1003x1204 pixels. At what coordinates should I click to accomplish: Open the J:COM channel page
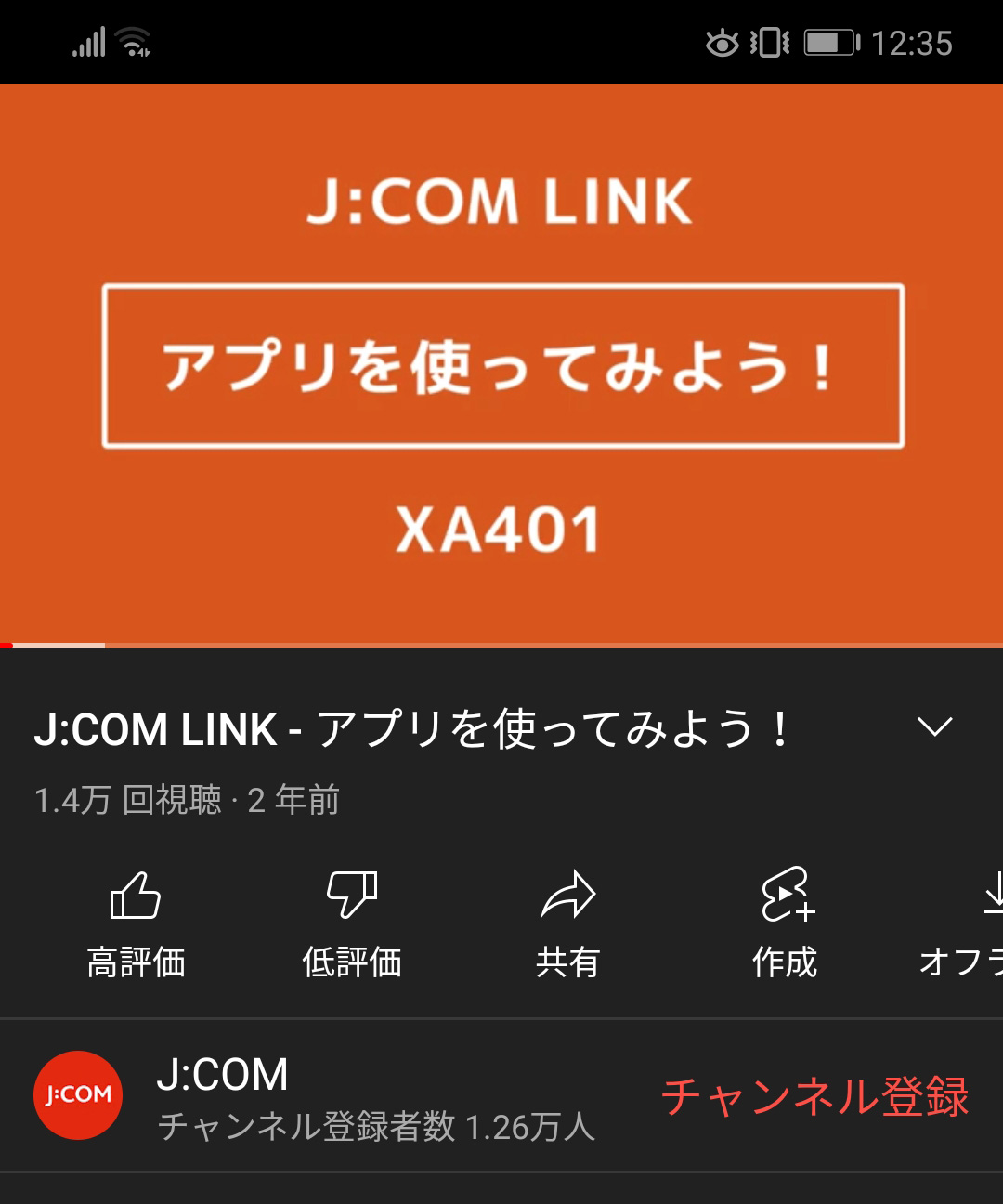223,1096
